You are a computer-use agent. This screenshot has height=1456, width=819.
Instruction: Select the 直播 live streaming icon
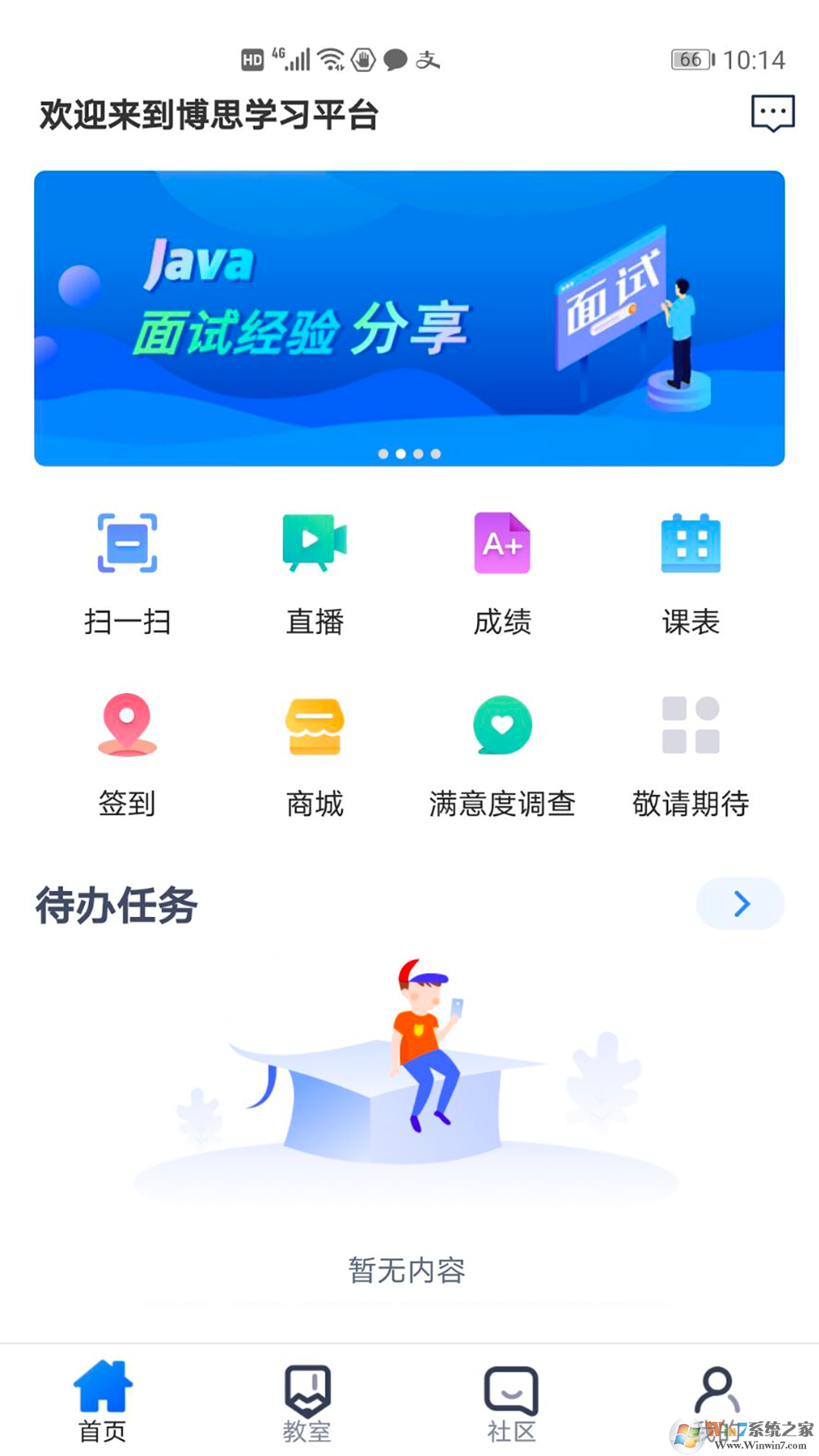tap(315, 542)
